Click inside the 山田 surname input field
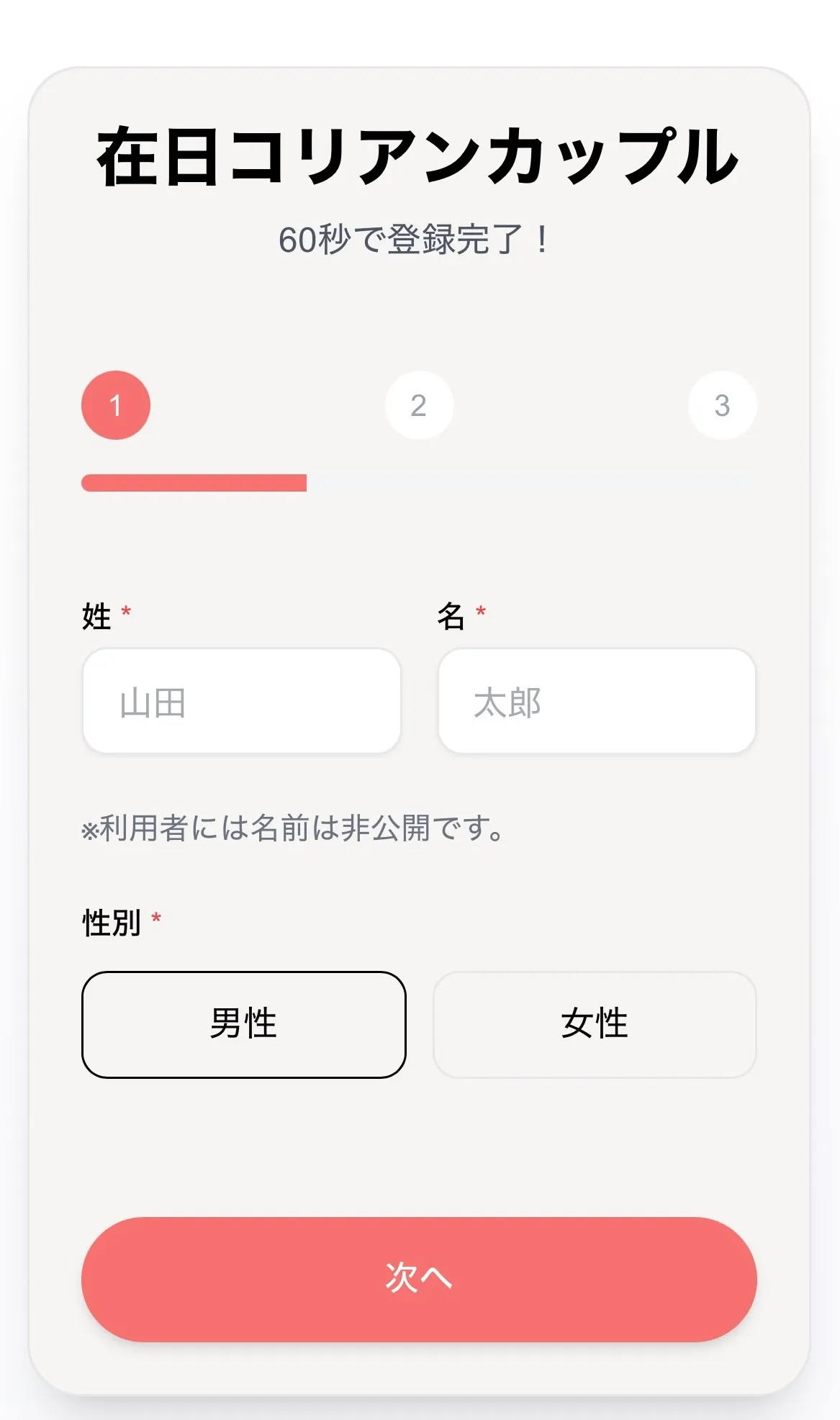 tap(242, 700)
